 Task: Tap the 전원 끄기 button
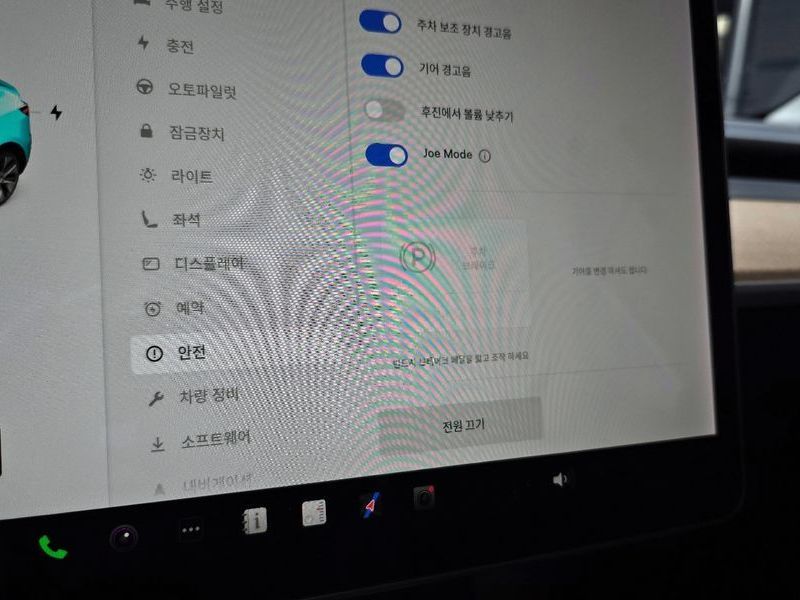pos(462,424)
